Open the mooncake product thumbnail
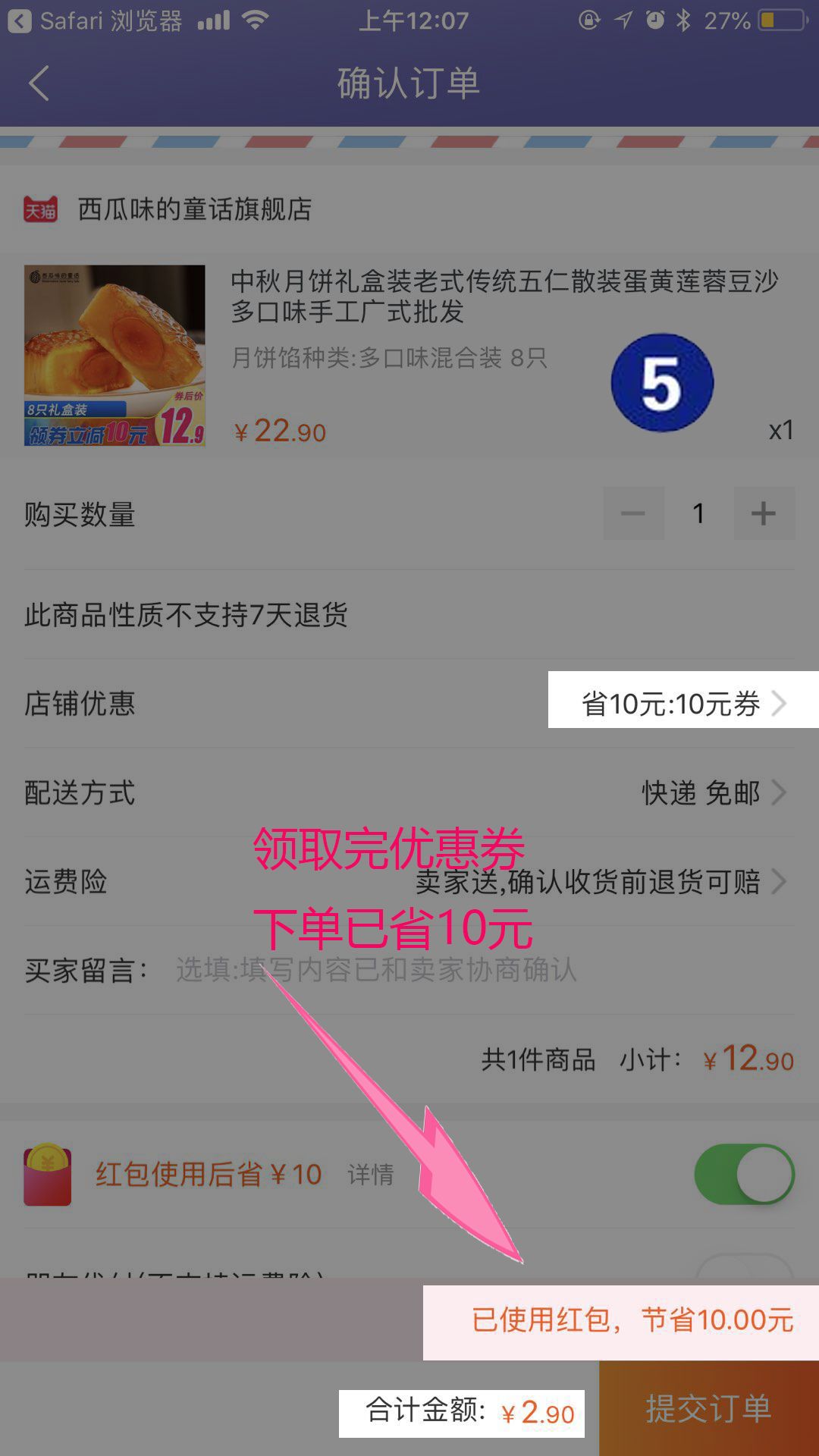 point(115,355)
